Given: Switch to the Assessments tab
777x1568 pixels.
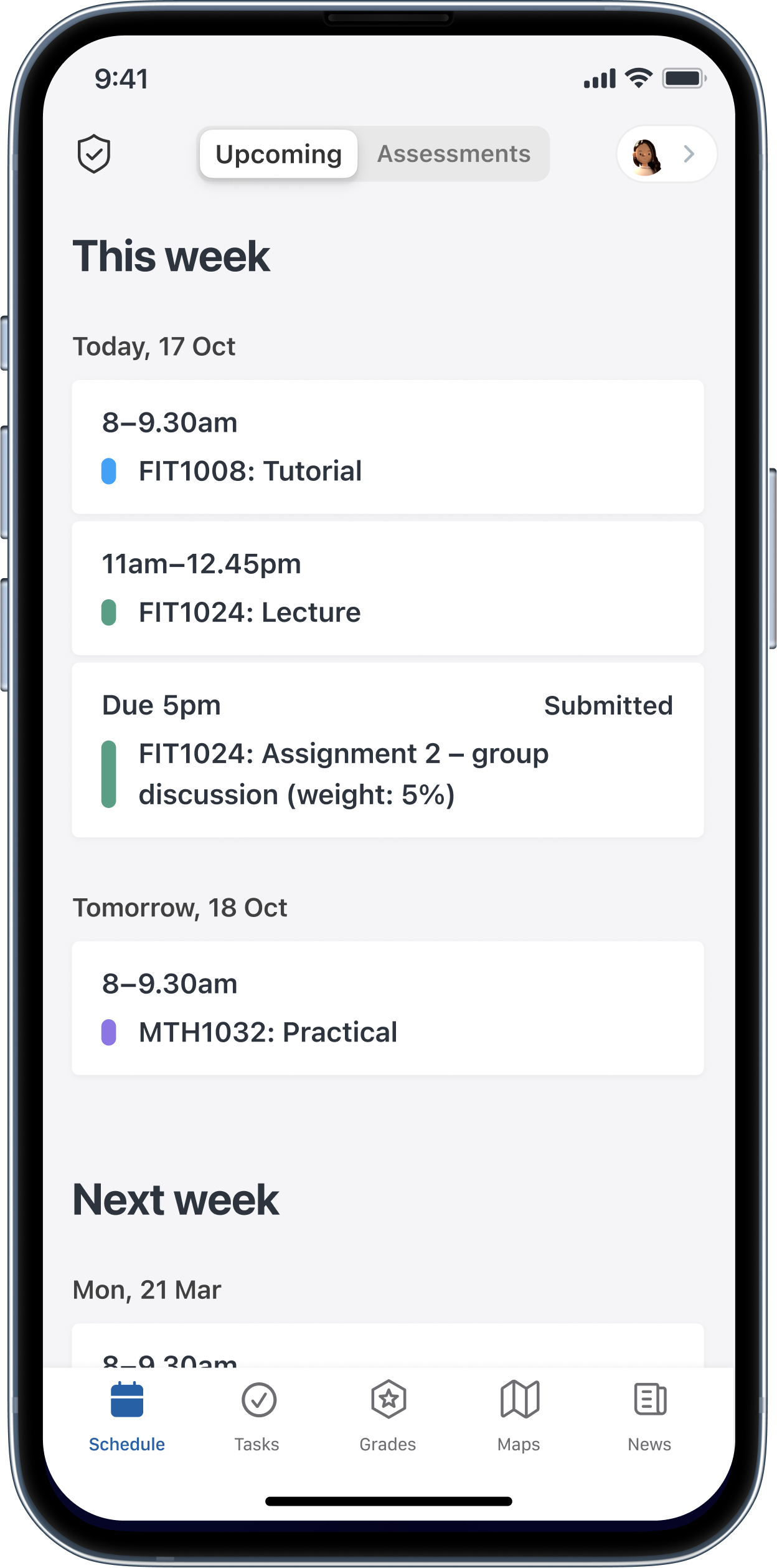Looking at the screenshot, I should tap(453, 153).
